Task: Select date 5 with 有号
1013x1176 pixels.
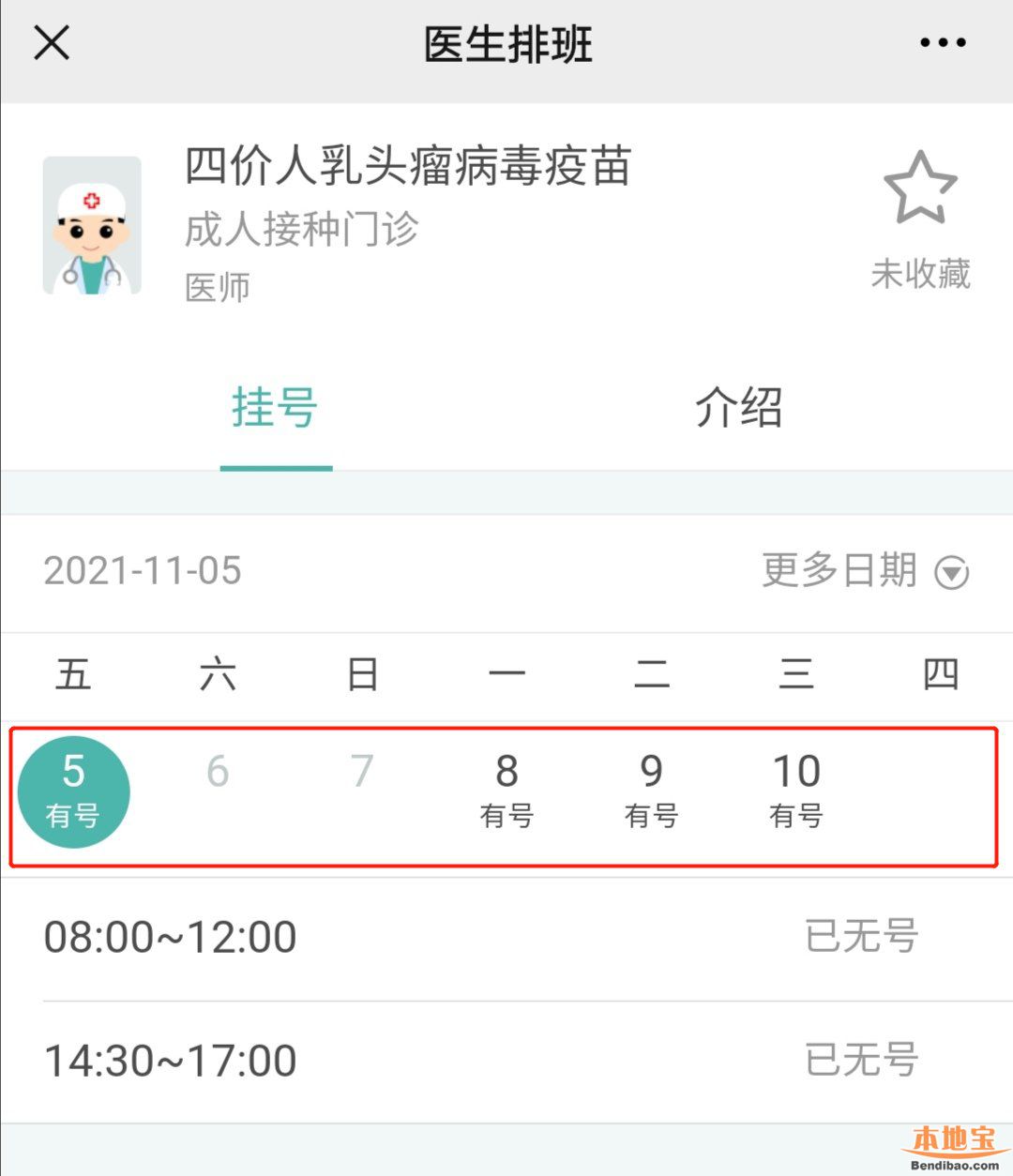Action: coord(73,791)
